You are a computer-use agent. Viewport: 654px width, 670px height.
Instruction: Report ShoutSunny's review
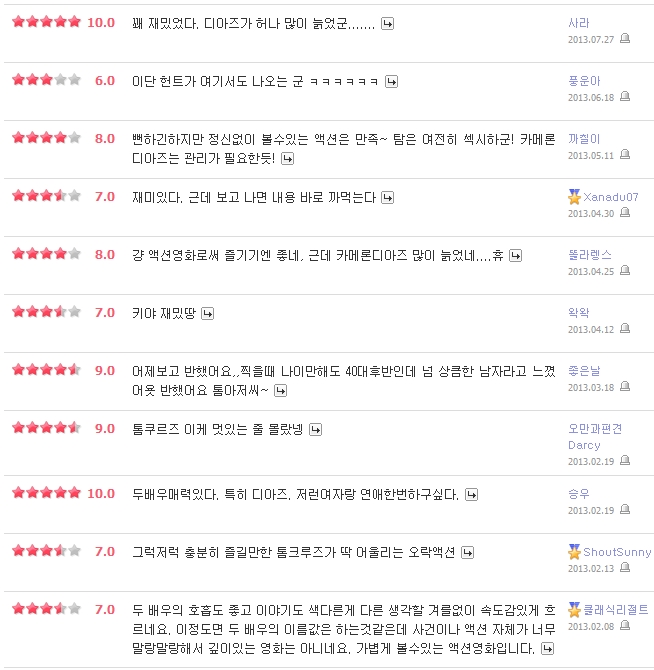(x=625, y=568)
